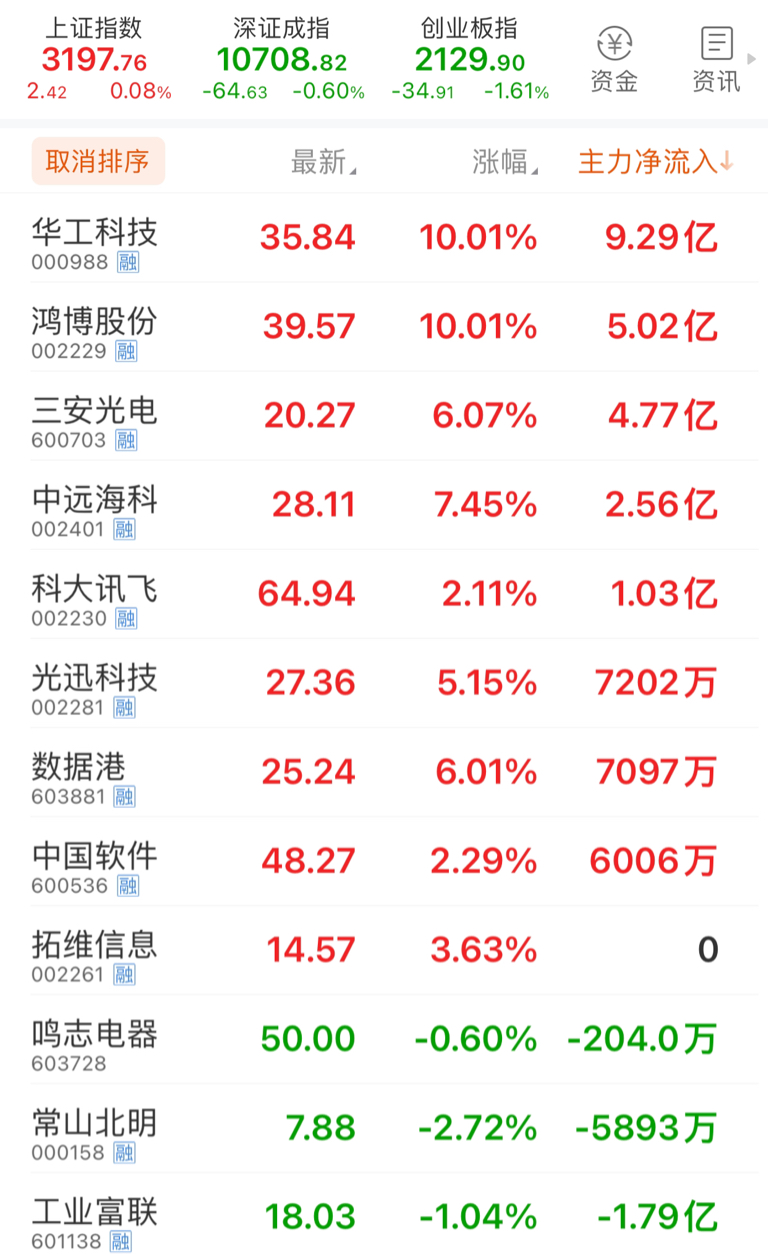
Task: Select the 数据港 row
Action: coord(384,772)
